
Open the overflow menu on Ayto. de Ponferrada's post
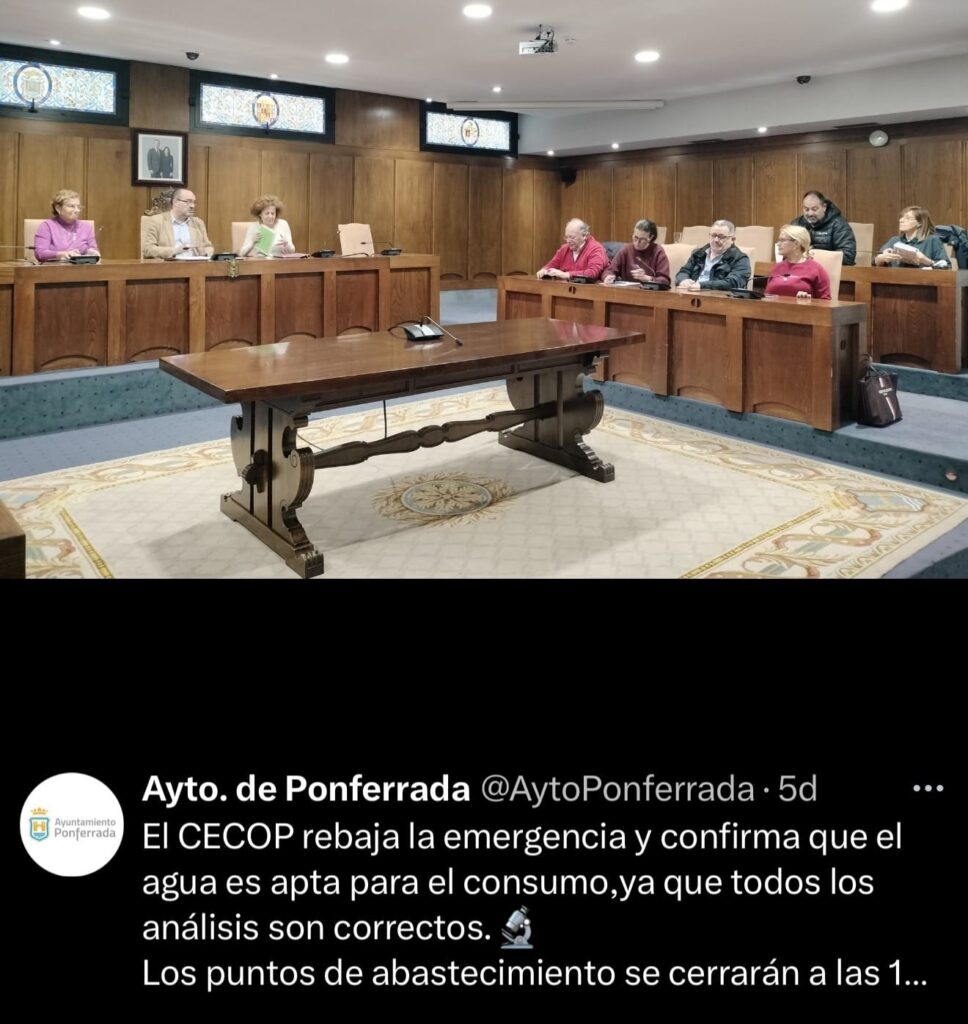coord(928,789)
